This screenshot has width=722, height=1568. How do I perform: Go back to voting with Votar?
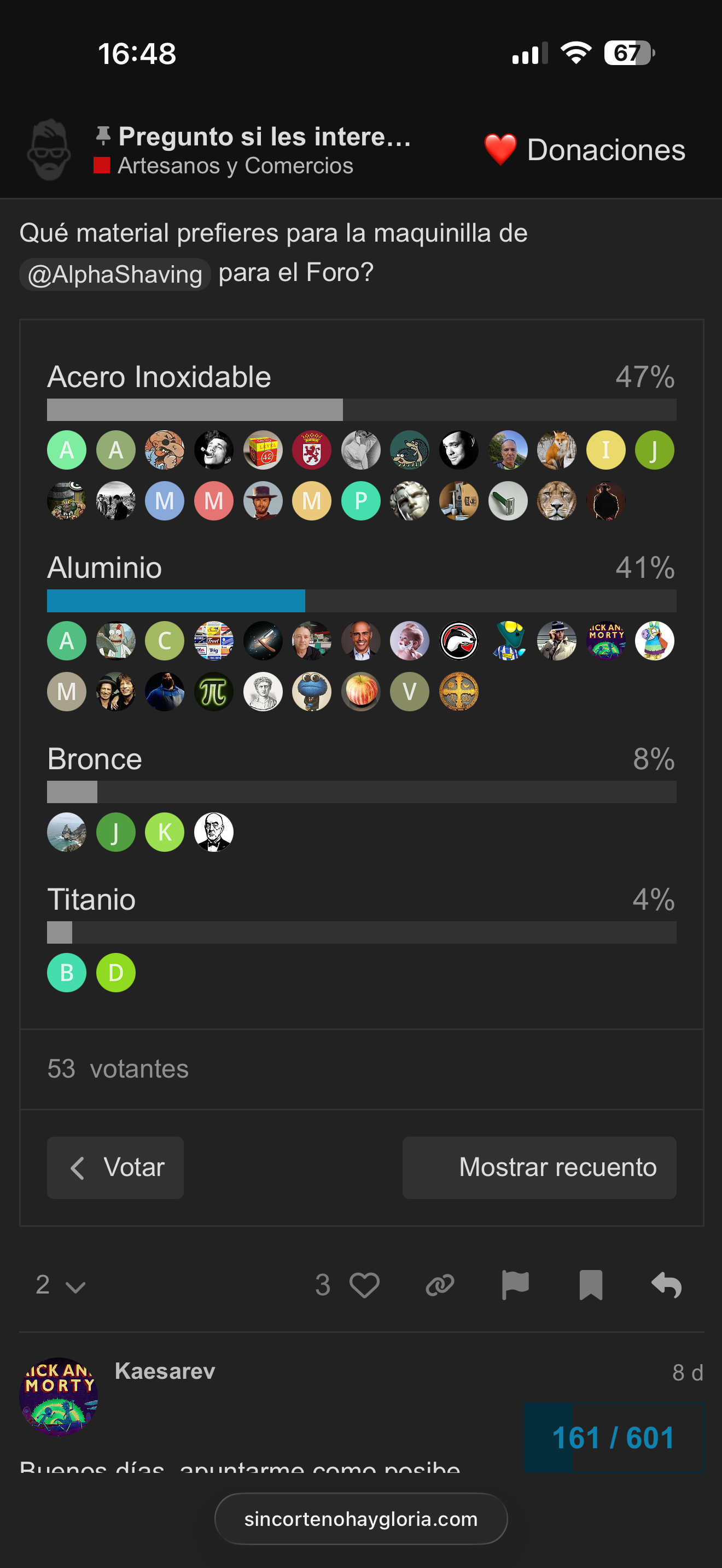pyautogui.click(x=115, y=1167)
